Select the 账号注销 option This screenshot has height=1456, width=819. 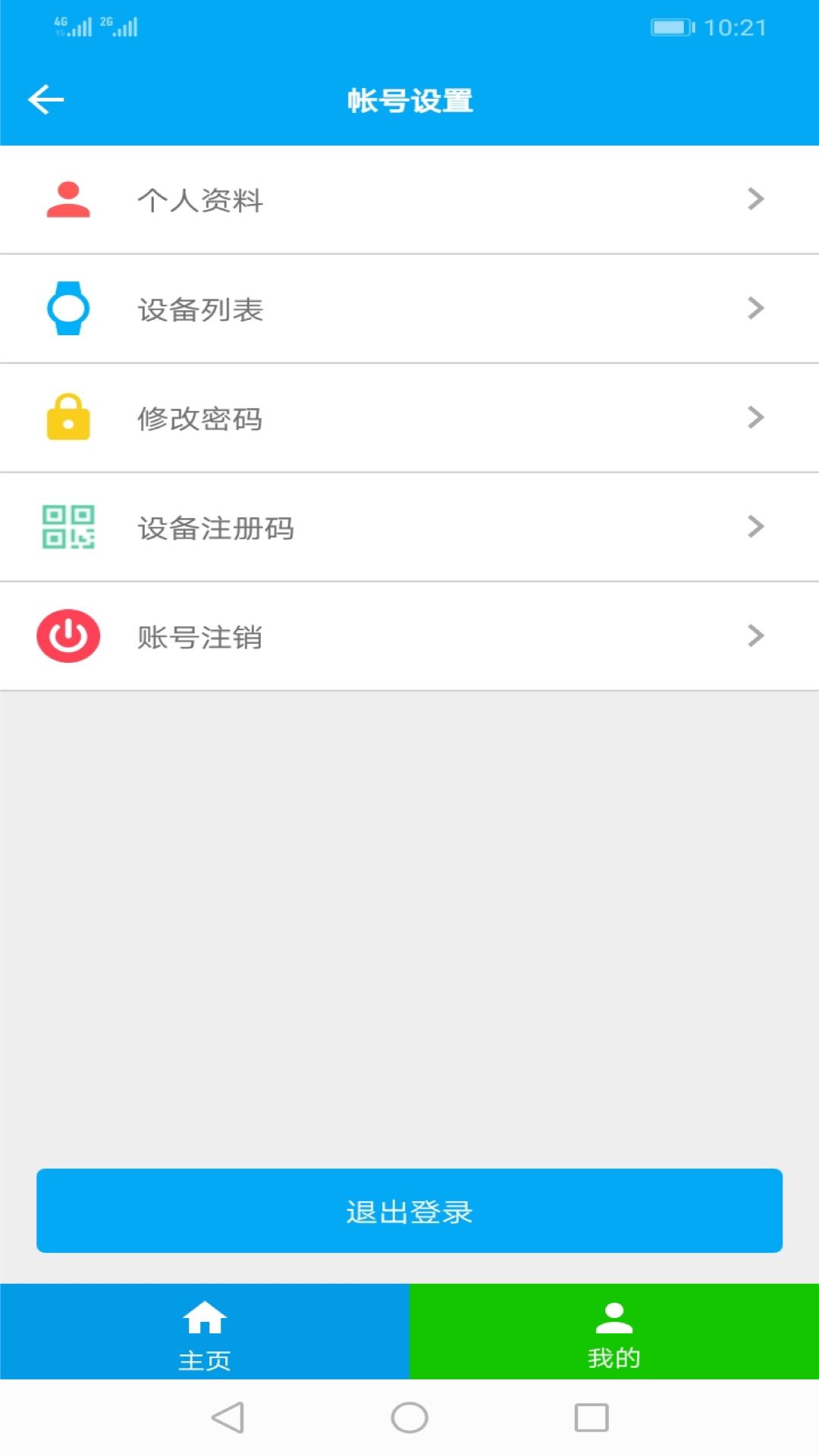tap(409, 635)
